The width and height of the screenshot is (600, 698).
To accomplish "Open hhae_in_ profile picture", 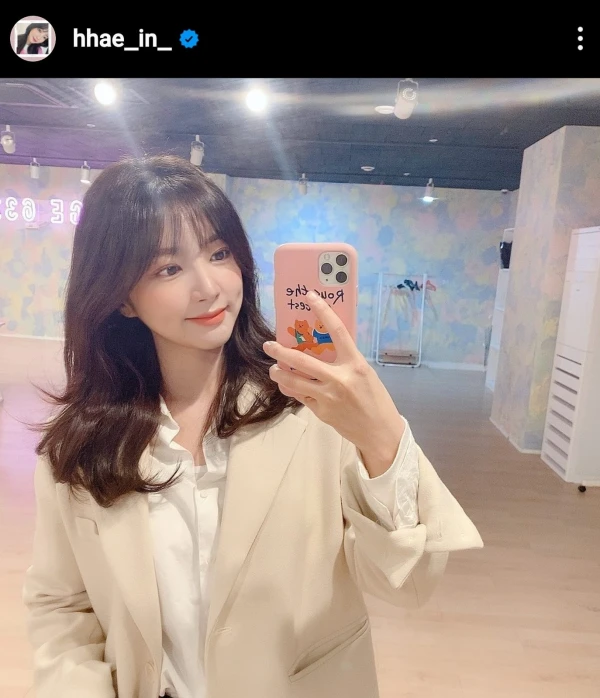I will tap(32, 39).
